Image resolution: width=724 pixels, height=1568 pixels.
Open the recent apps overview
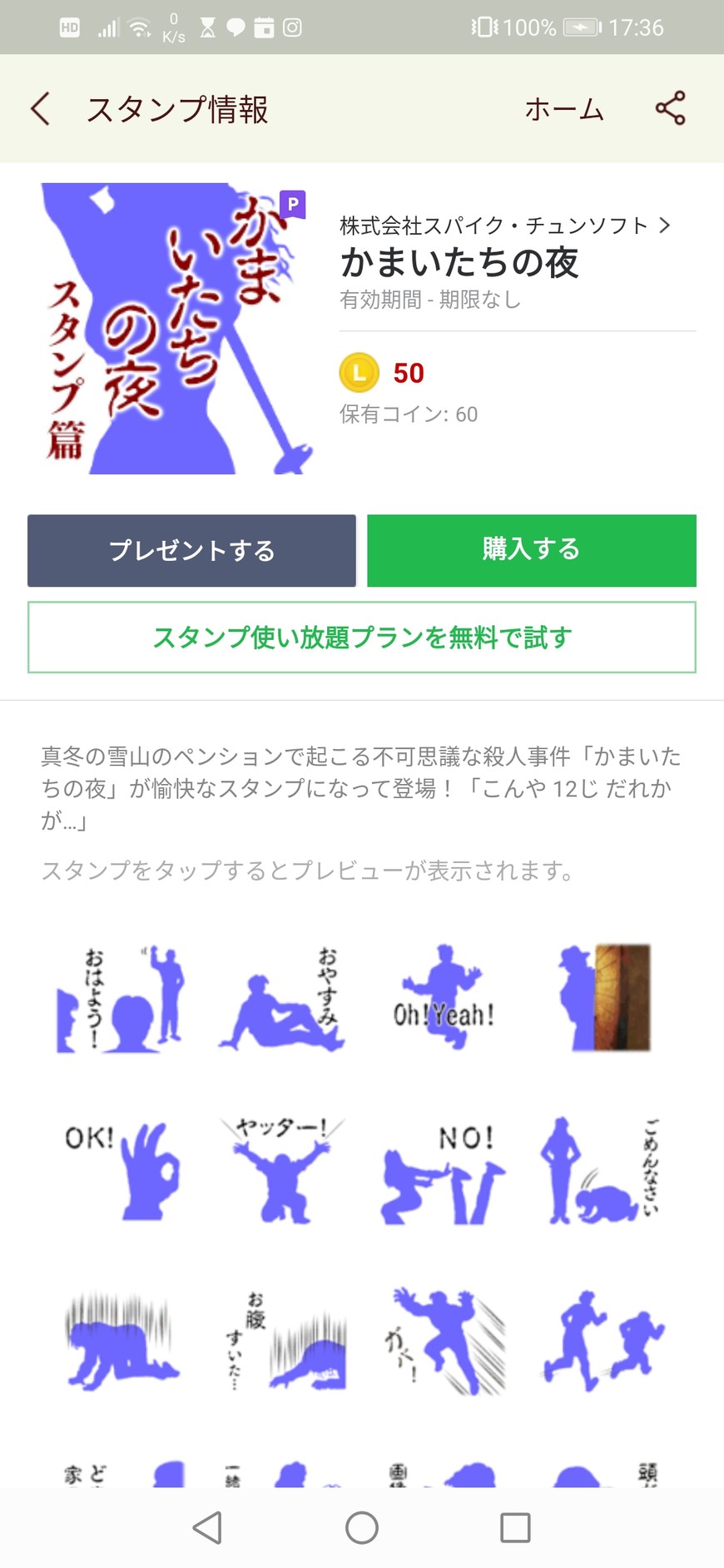515,1527
